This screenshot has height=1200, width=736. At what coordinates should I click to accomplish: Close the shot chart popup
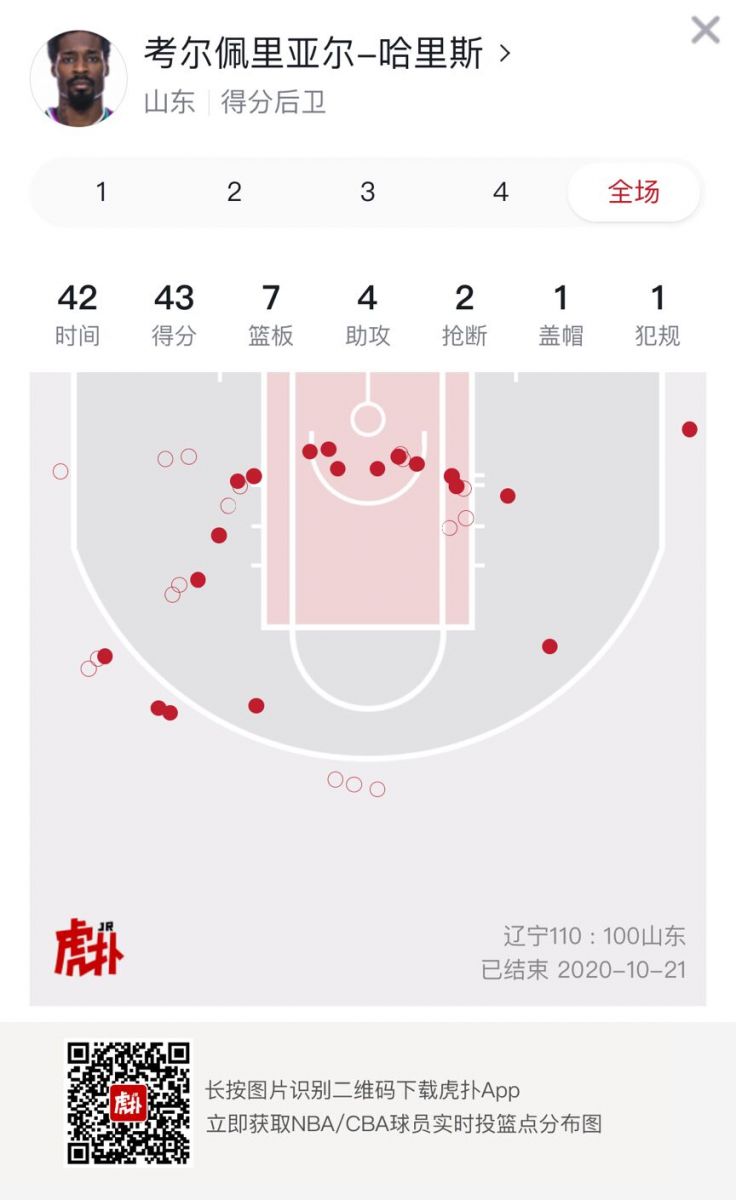click(705, 30)
